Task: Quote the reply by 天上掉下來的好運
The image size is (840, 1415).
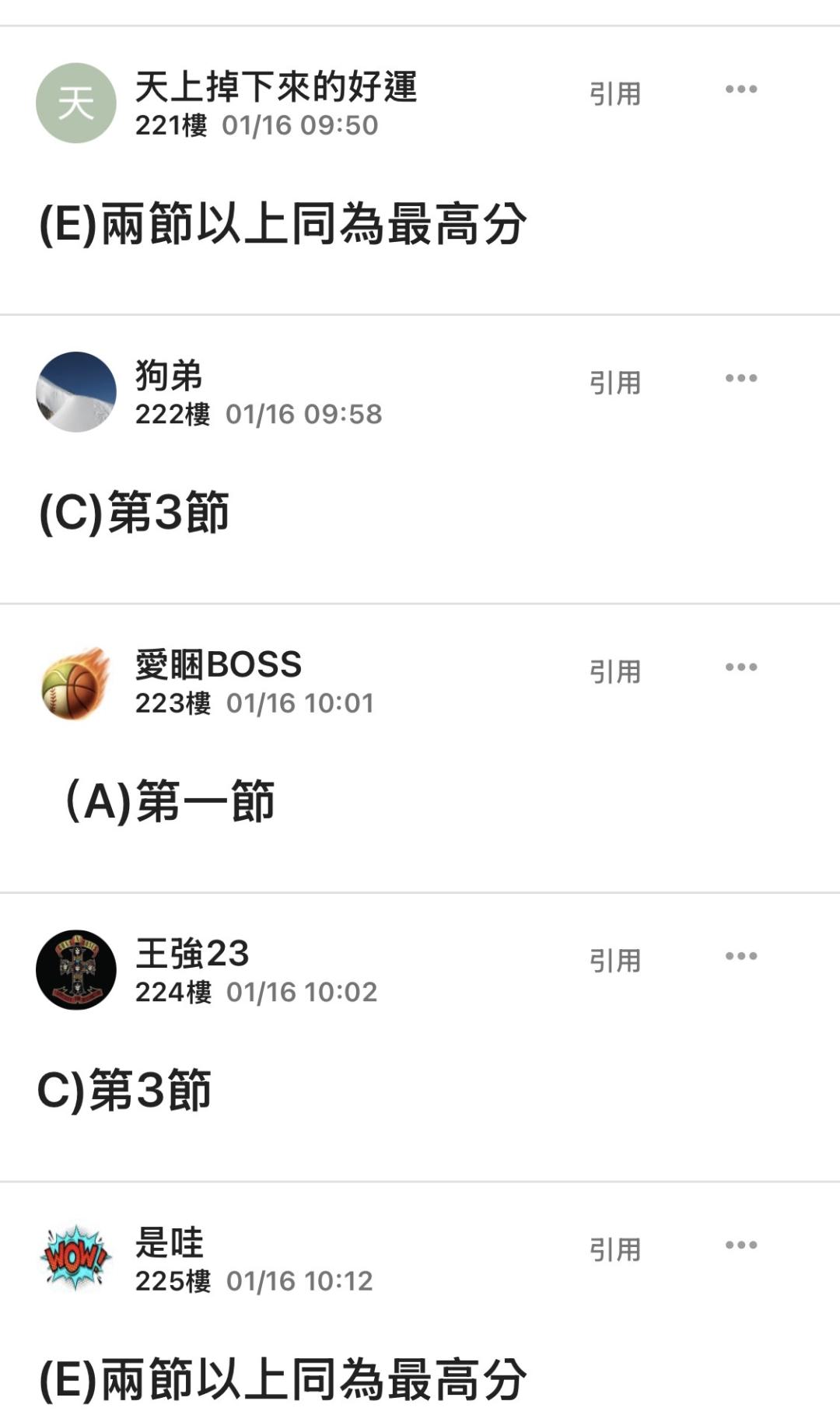Action: (x=614, y=94)
